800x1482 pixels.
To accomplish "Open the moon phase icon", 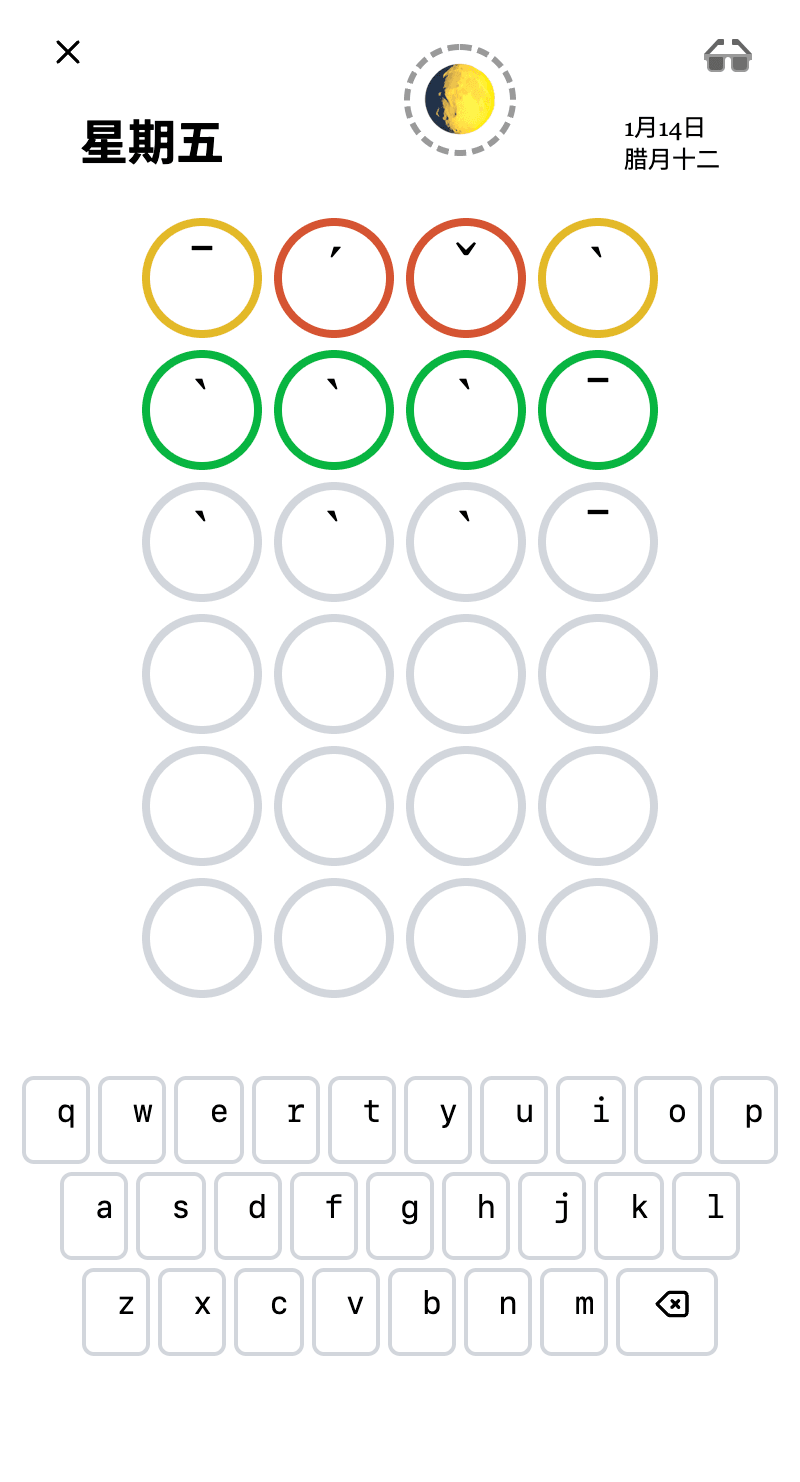I will click(x=460, y=99).
